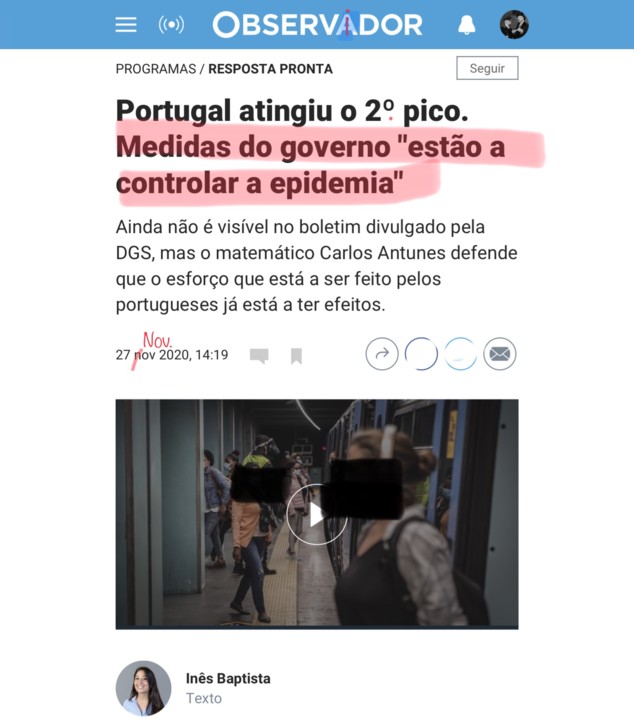The width and height of the screenshot is (634, 720).
Task: Follow this program with Seguir
Action: (x=487, y=68)
